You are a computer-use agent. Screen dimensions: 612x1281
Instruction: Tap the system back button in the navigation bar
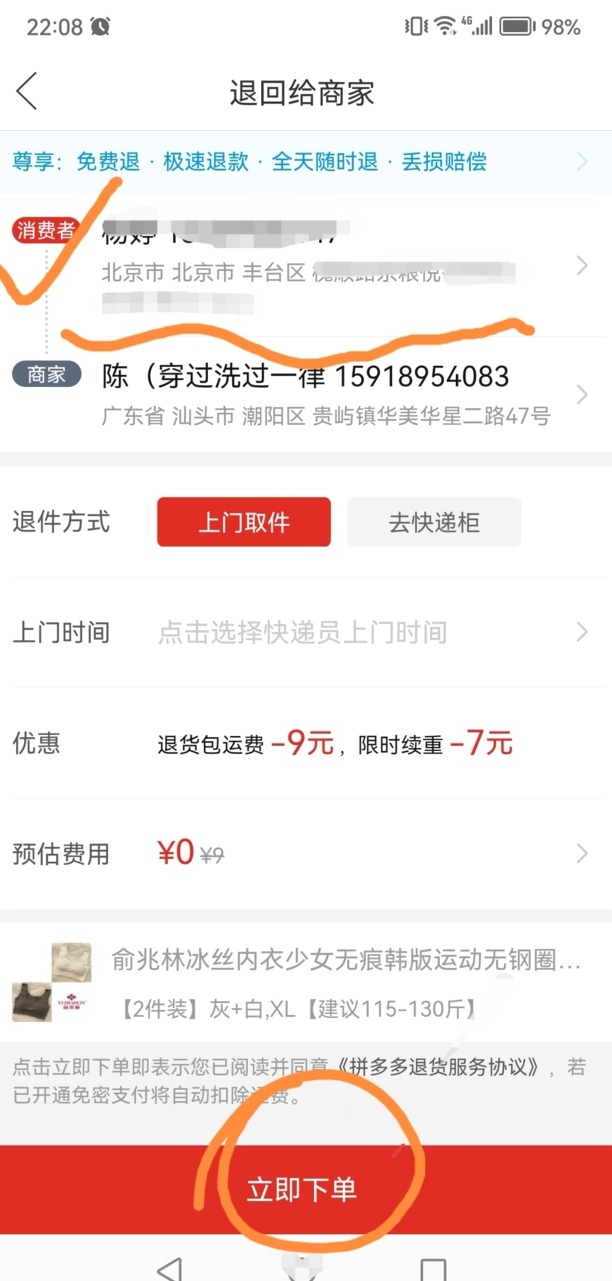(171, 1268)
